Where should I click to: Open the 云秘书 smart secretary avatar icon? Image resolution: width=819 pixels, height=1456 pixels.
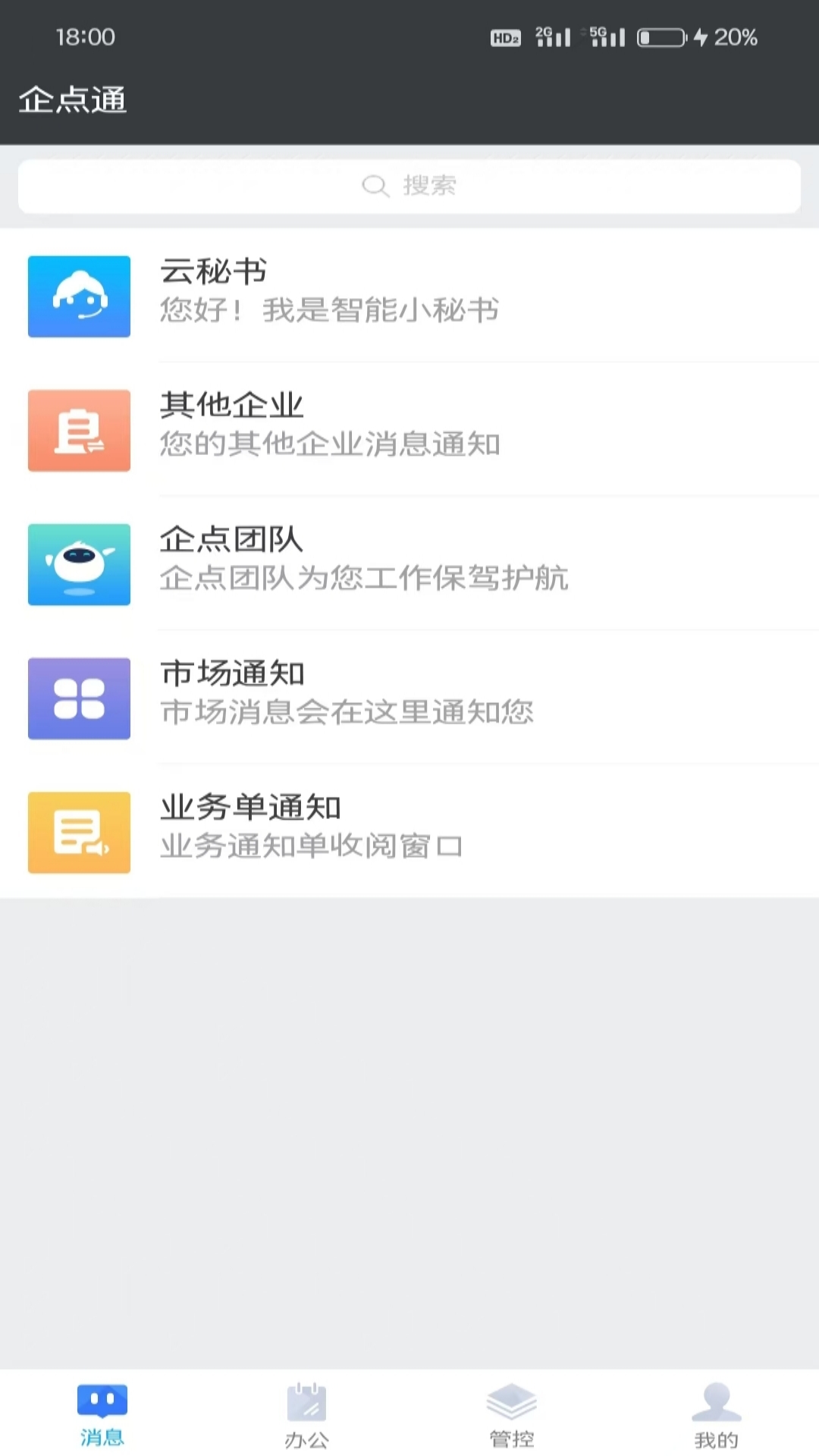(x=79, y=297)
